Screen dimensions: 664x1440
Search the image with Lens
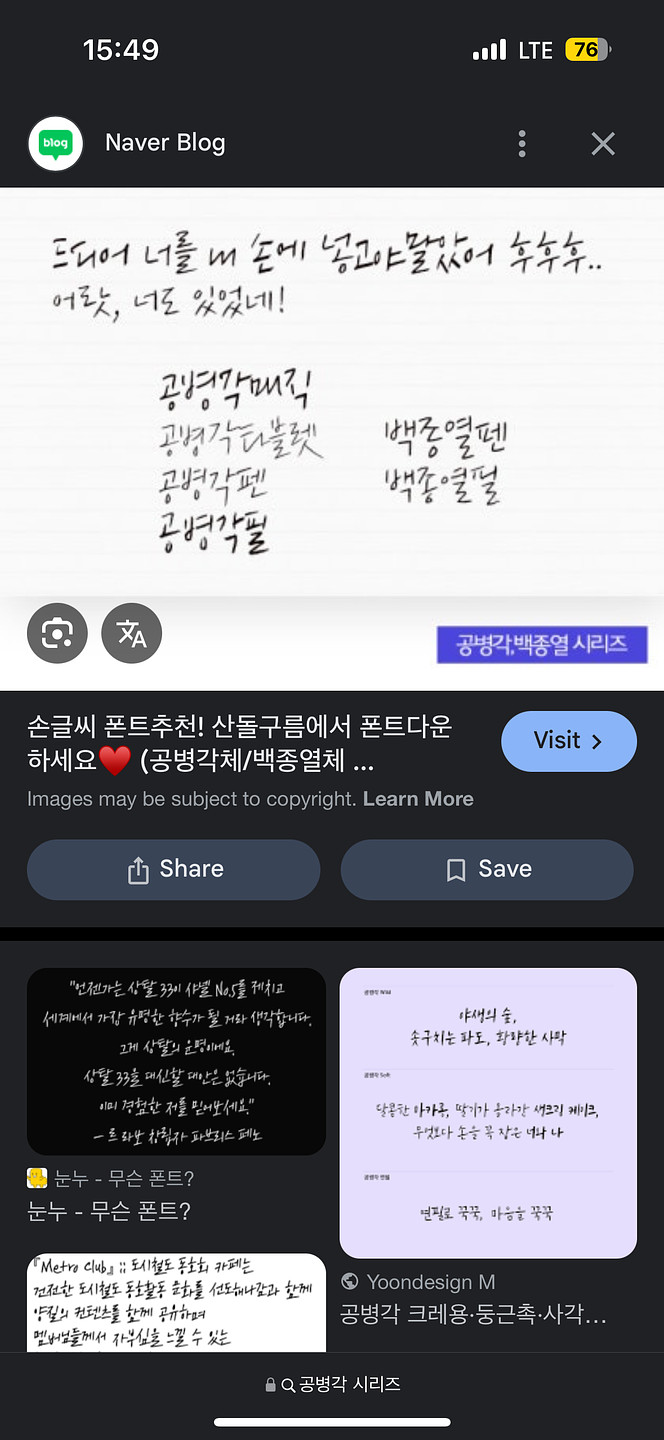[x=57, y=633]
